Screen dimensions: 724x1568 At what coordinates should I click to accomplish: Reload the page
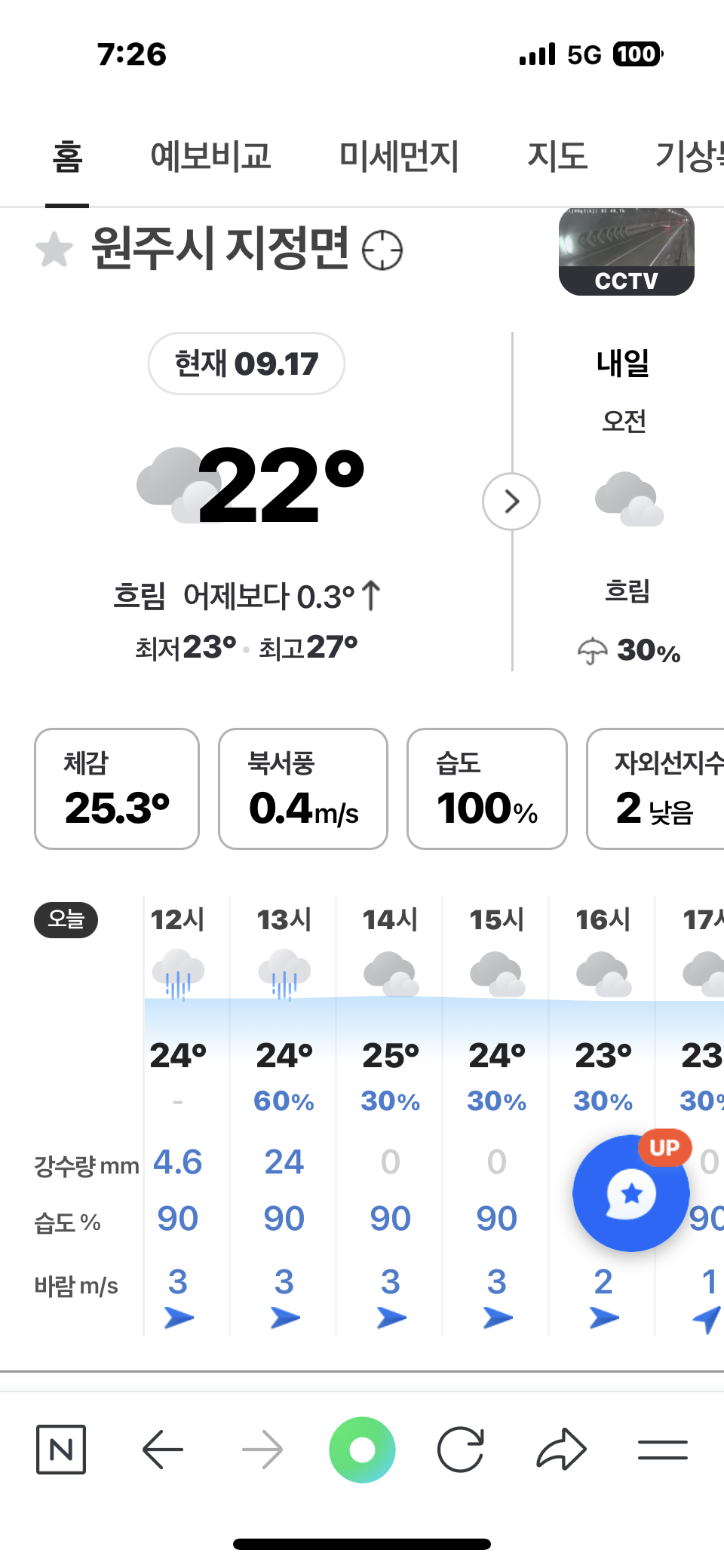461,1450
